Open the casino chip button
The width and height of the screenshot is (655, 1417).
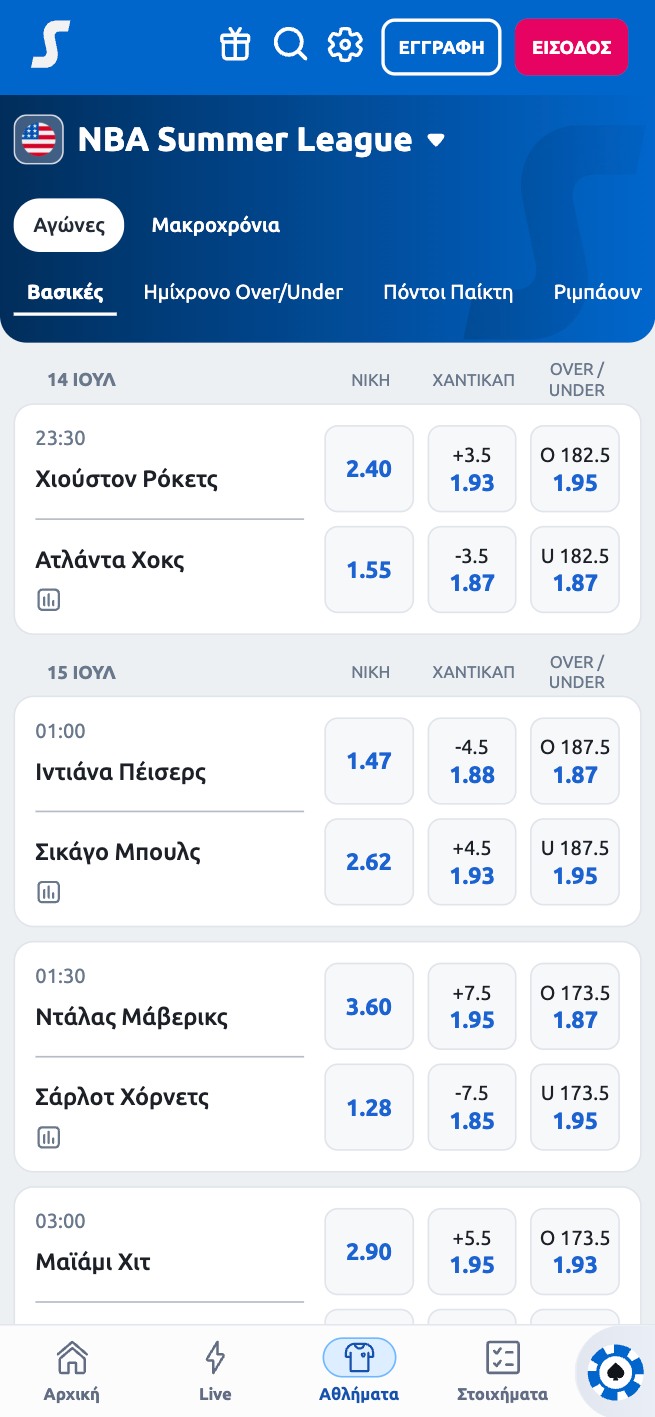click(615, 1372)
